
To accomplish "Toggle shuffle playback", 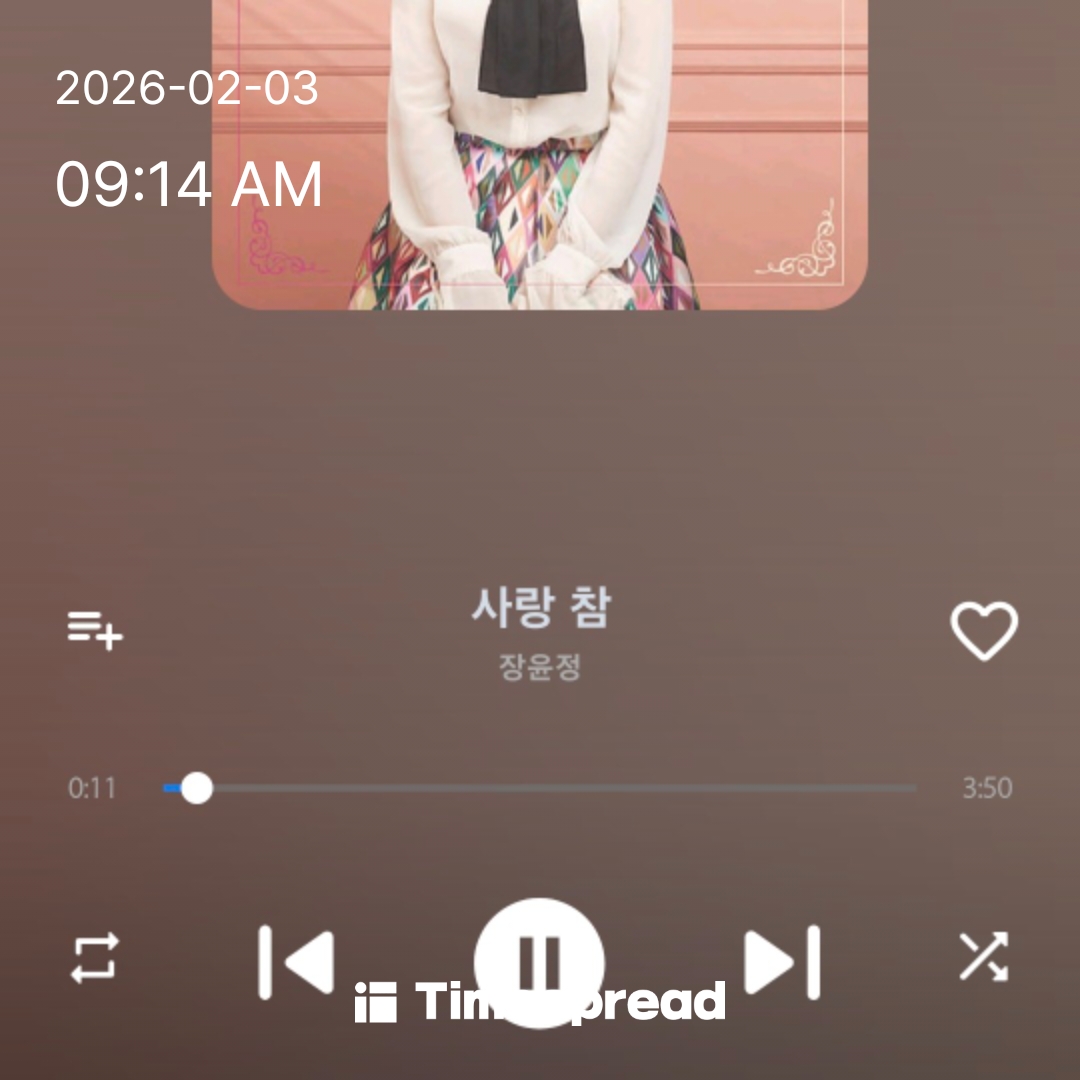I will coord(984,957).
